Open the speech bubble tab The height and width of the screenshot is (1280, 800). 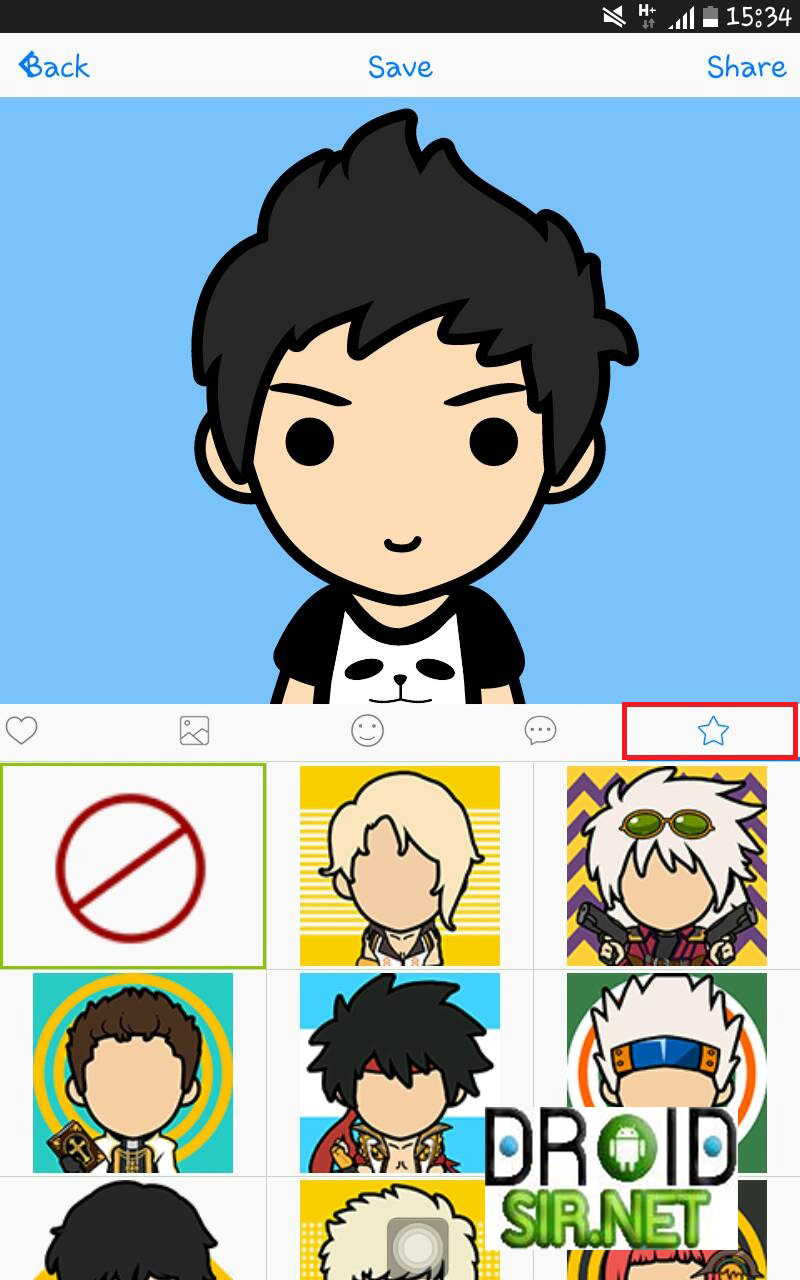[x=540, y=731]
